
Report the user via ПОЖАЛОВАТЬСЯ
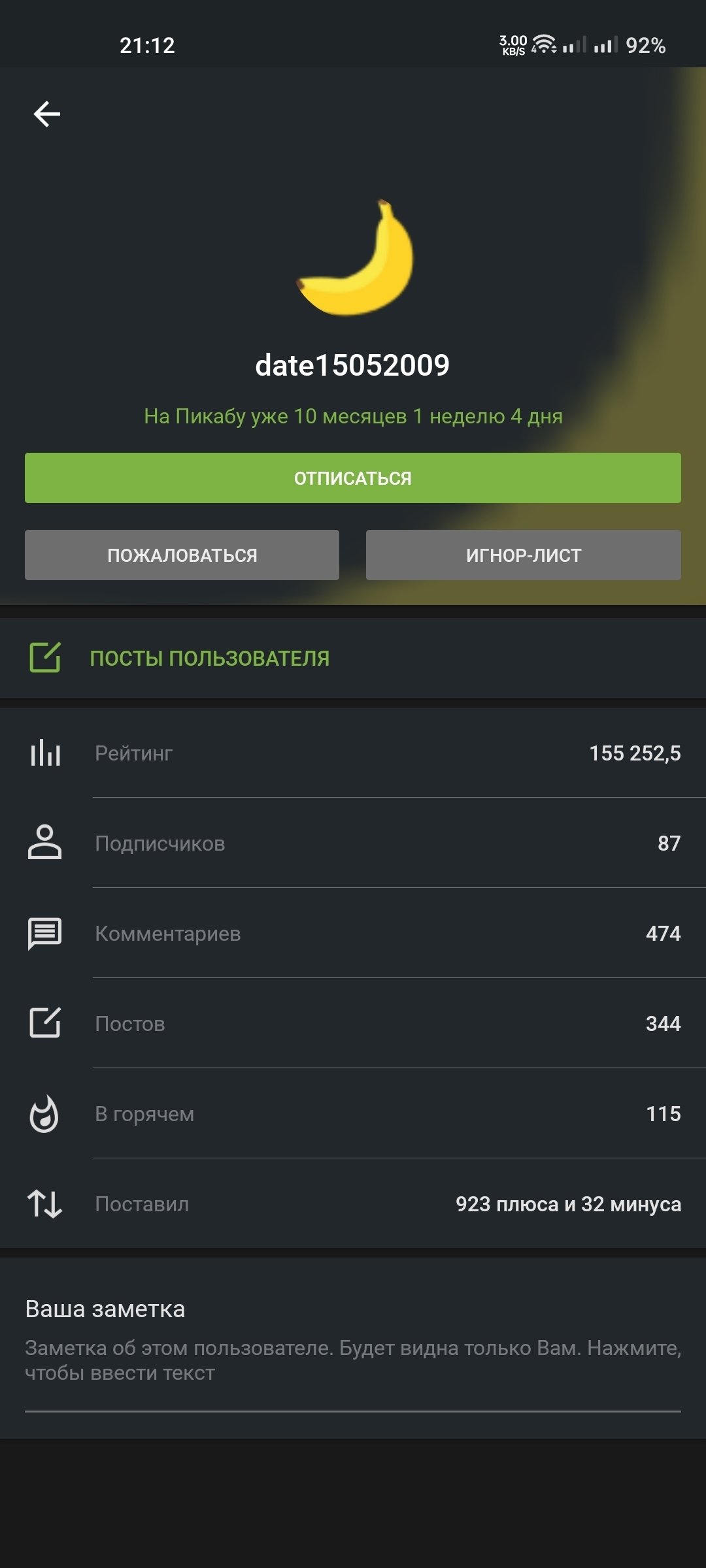(182, 555)
